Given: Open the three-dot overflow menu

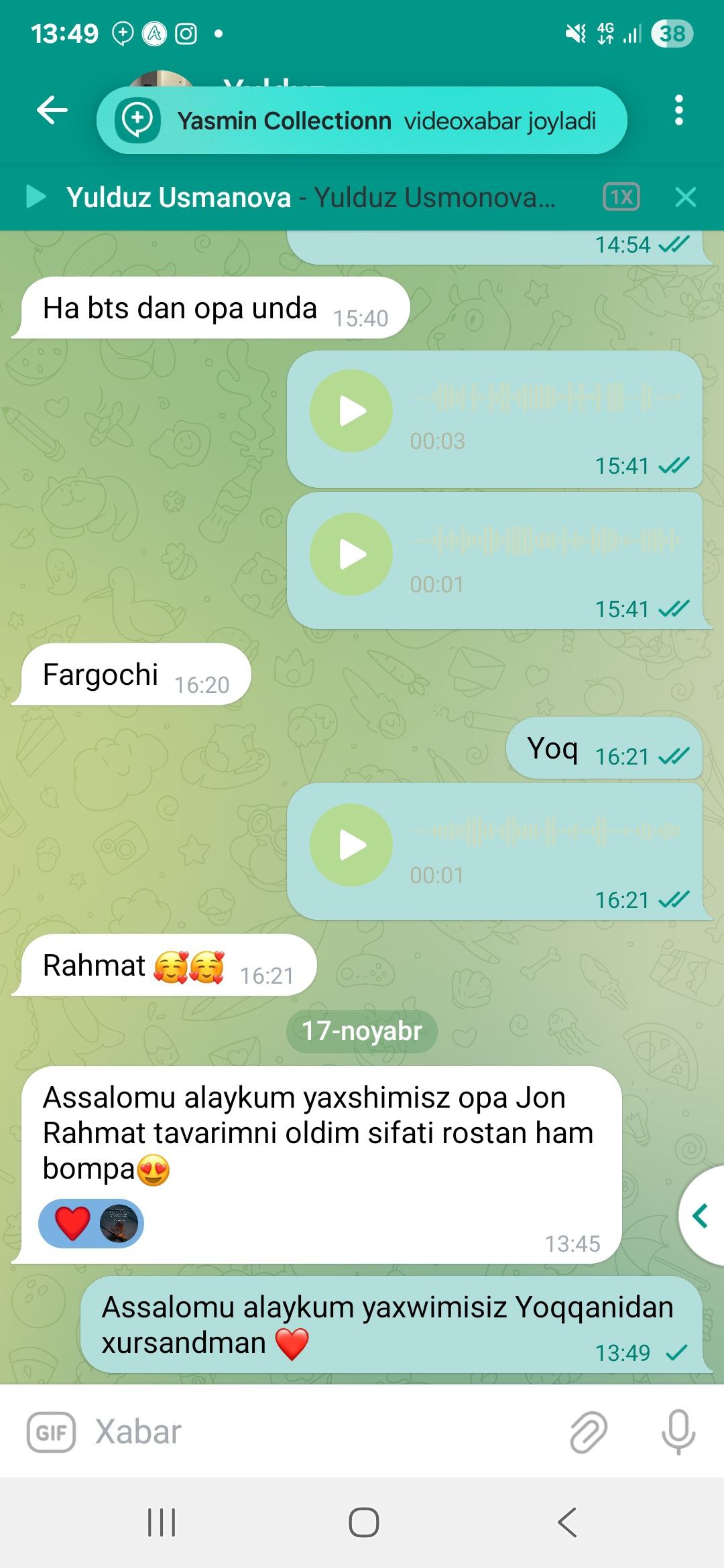Looking at the screenshot, I should 678,110.
